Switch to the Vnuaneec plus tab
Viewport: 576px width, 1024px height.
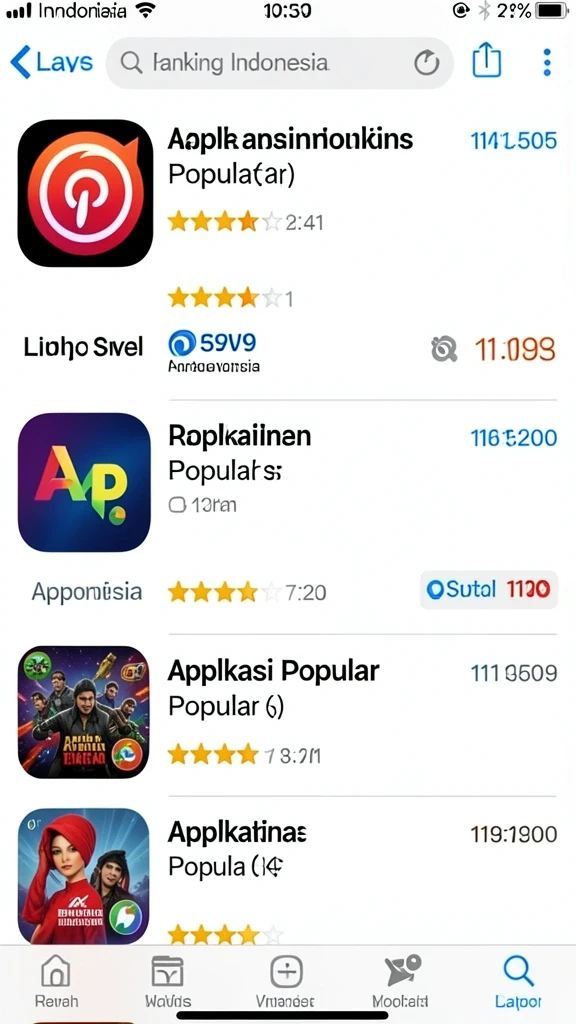[x=285, y=982]
